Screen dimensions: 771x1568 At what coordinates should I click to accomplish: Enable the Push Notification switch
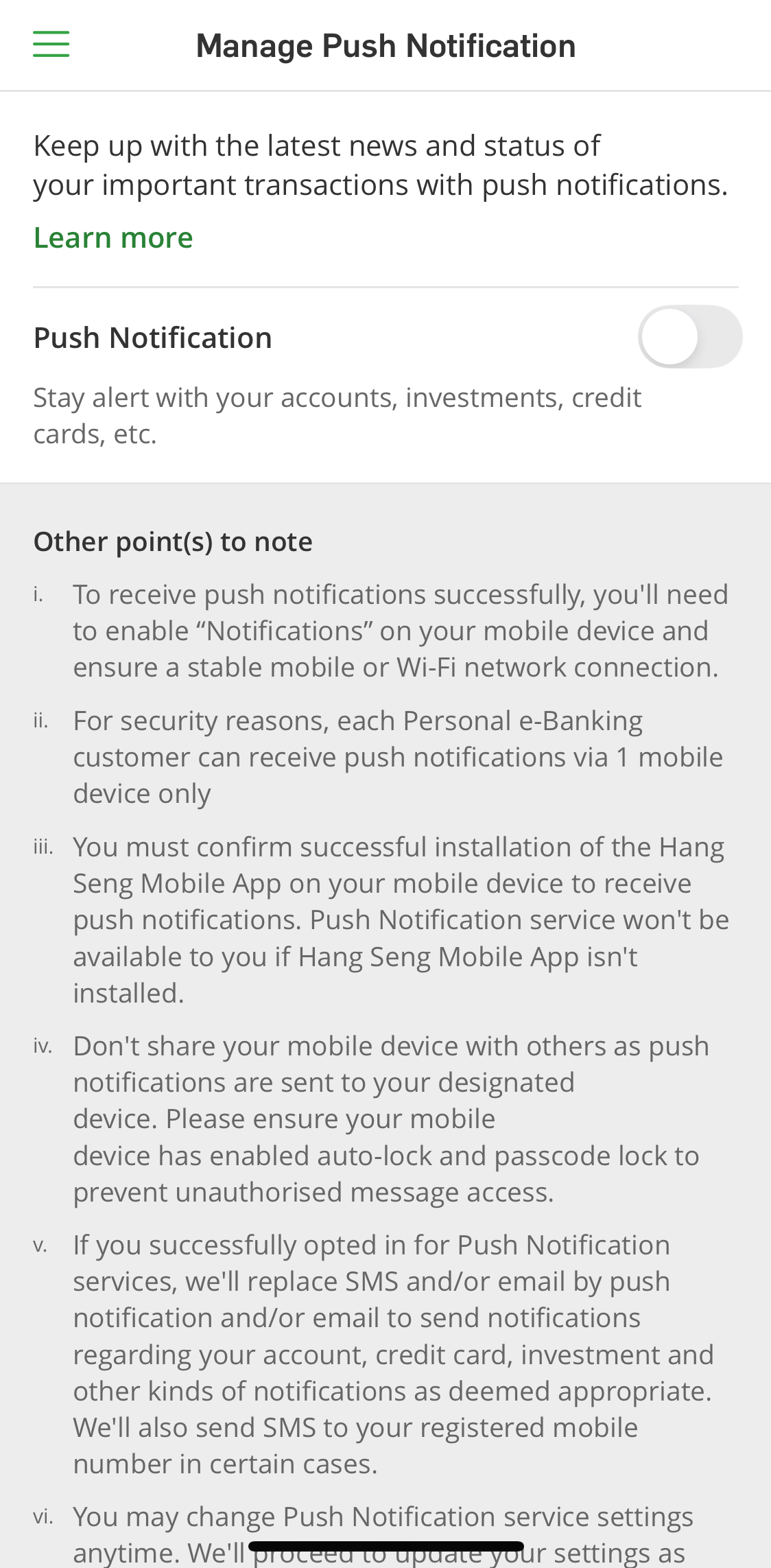point(689,337)
